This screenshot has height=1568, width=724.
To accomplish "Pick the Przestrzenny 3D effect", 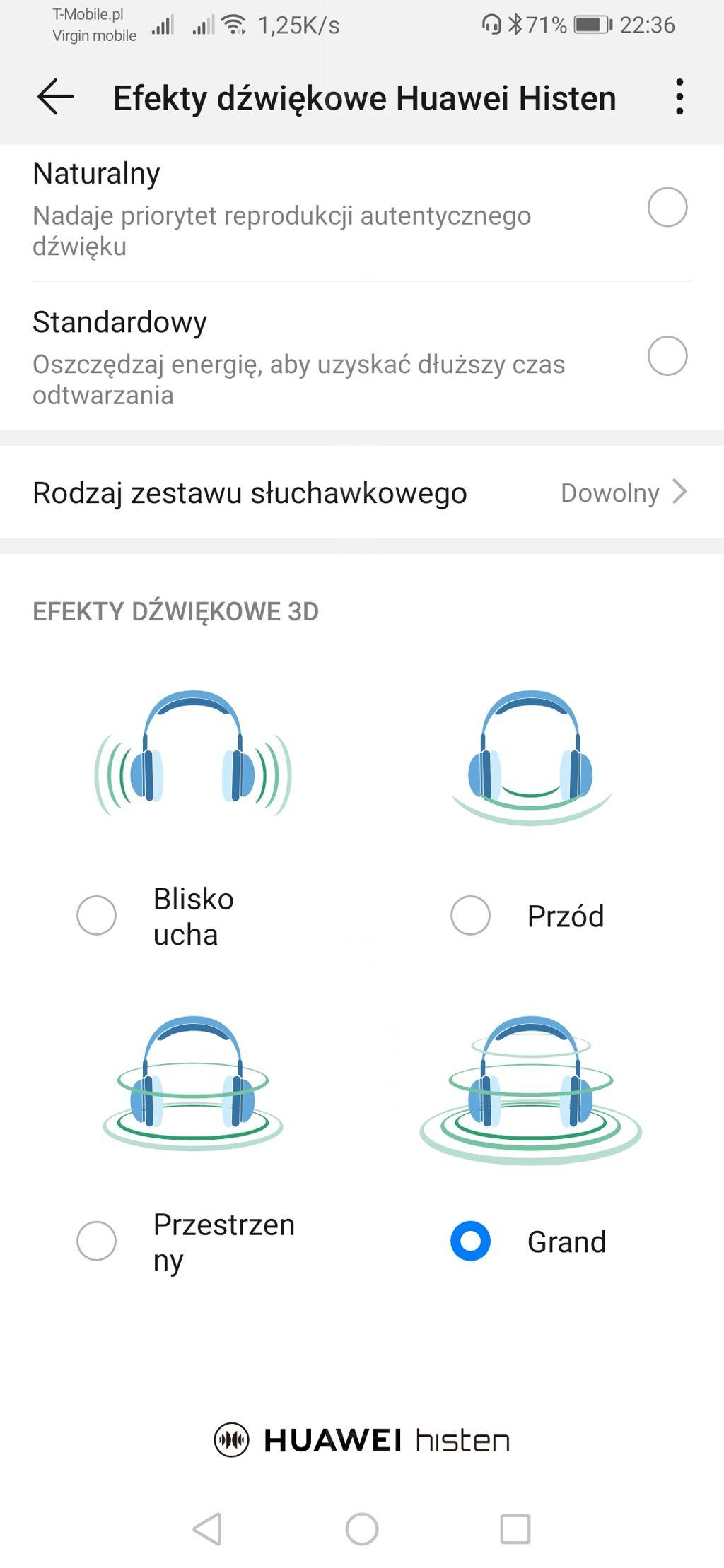I will click(97, 1242).
